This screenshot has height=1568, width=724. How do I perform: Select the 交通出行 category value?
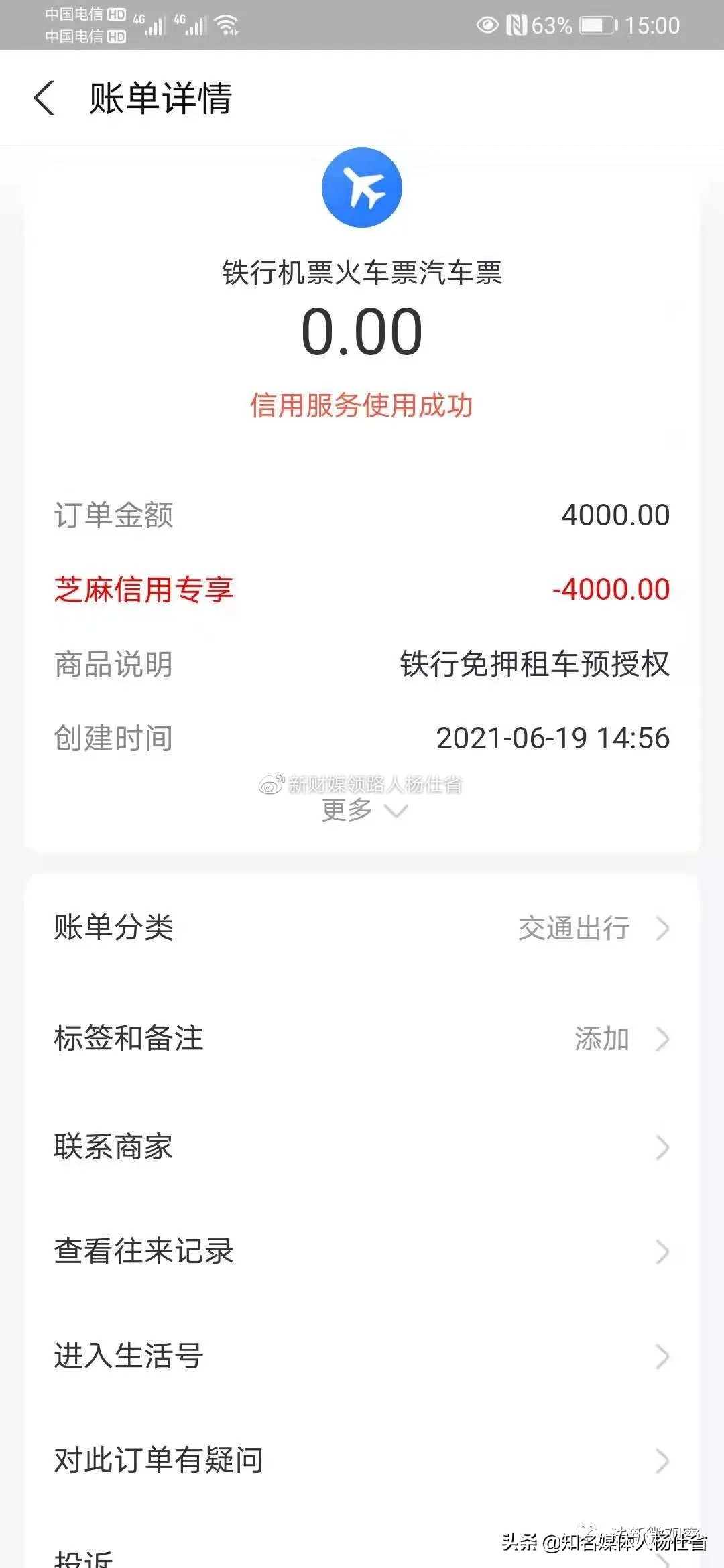point(573,928)
